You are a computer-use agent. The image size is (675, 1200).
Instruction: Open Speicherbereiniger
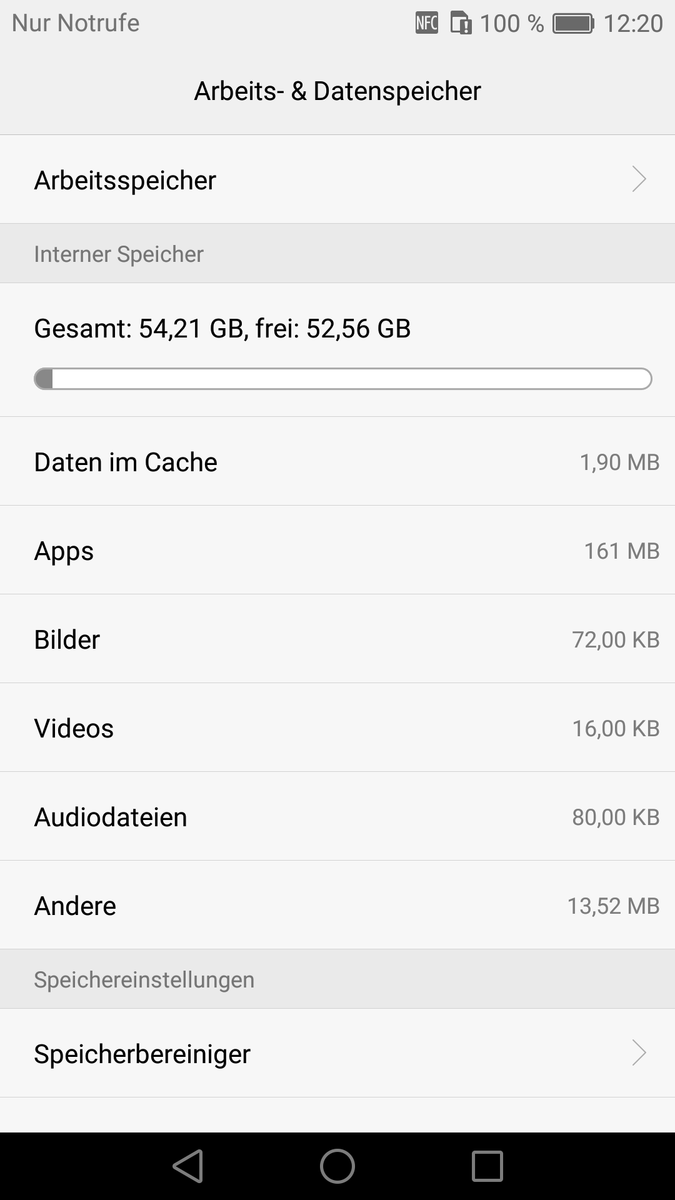337,1054
